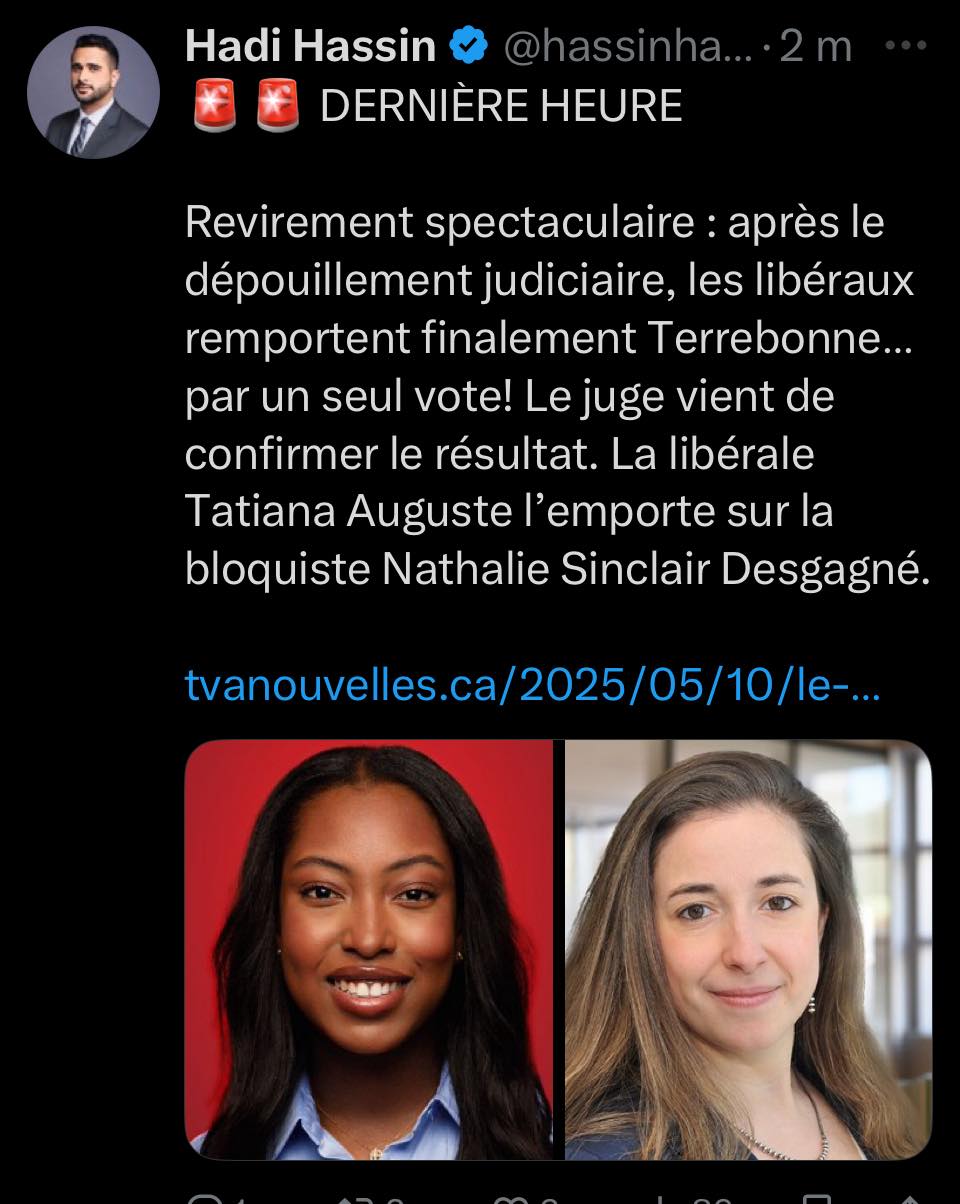The image size is (960, 1204).
Task: Open Hadi Hassin's profile picture
Action: (93, 92)
